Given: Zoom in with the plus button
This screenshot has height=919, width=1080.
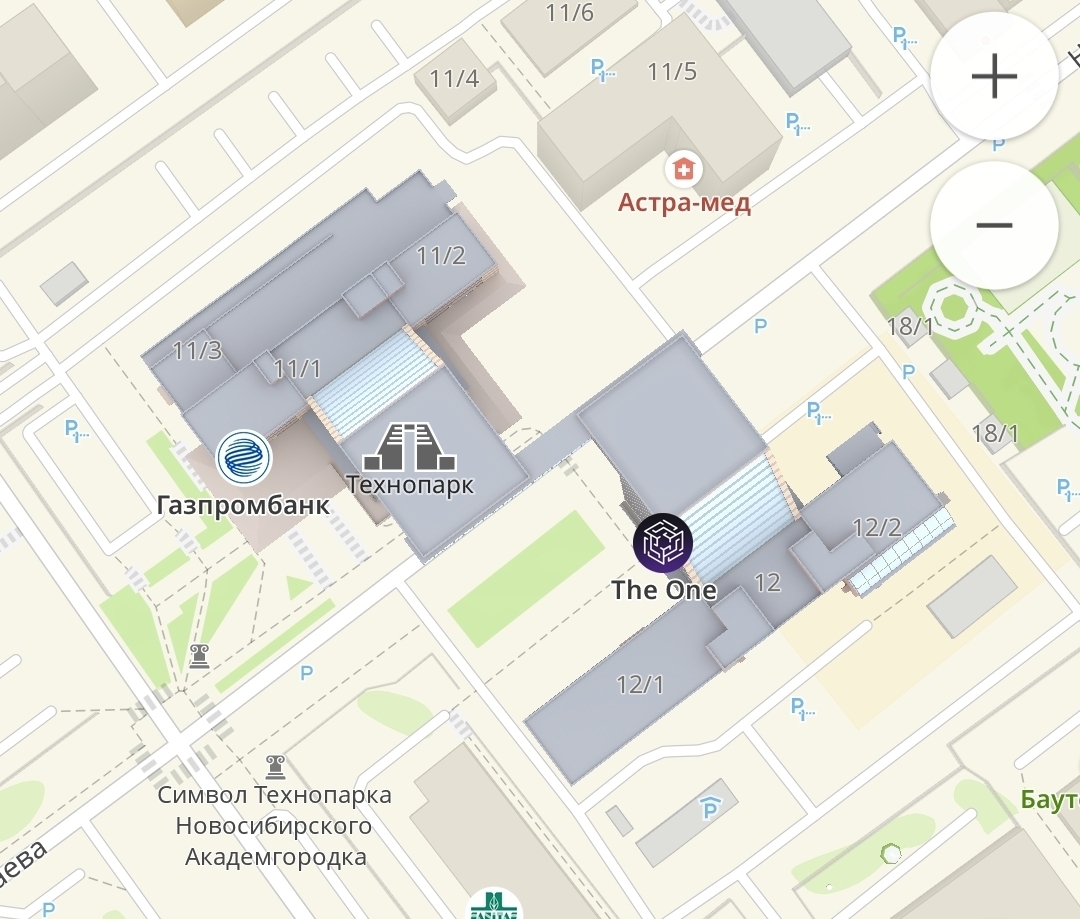Looking at the screenshot, I should click(x=994, y=75).
